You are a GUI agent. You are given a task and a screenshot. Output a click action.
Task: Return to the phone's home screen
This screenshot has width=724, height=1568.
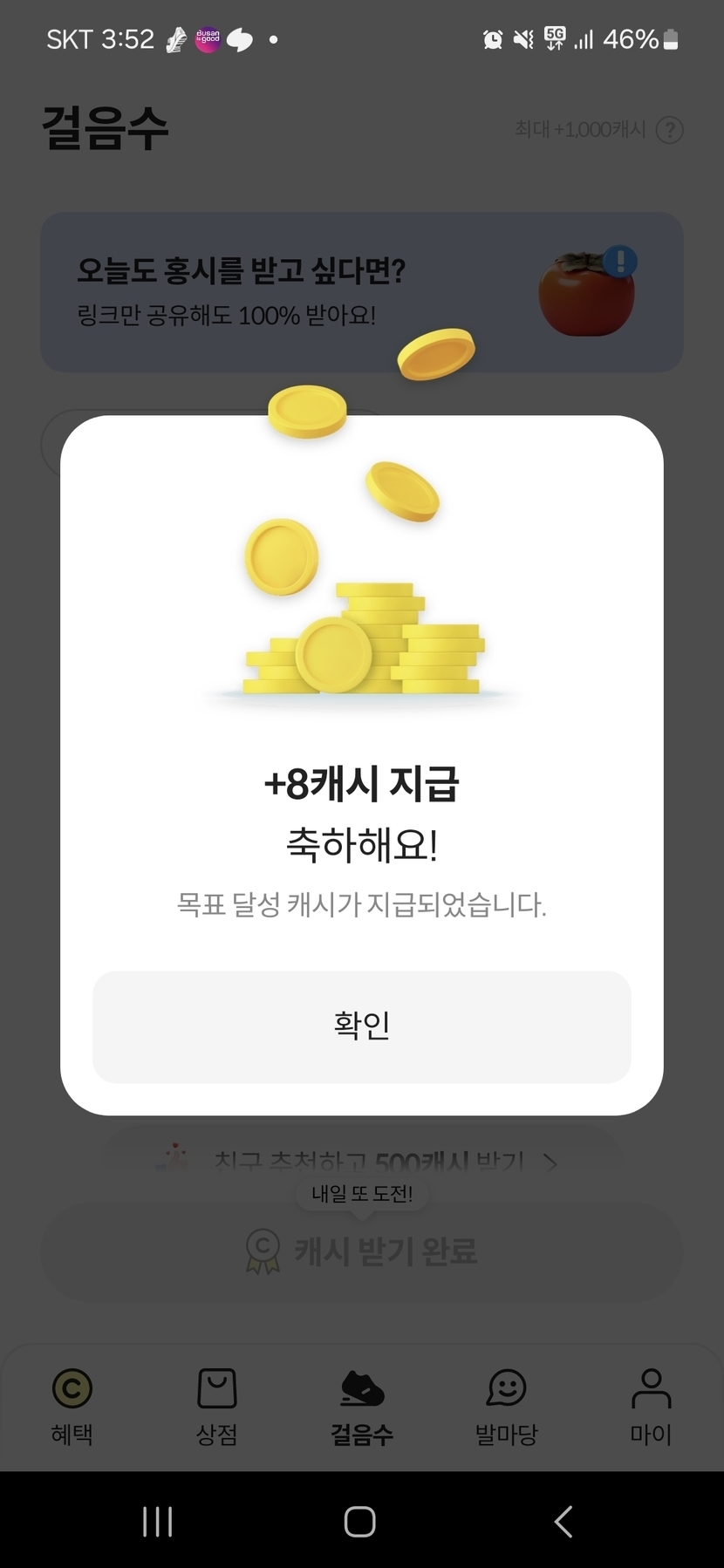pos(359,1522)
